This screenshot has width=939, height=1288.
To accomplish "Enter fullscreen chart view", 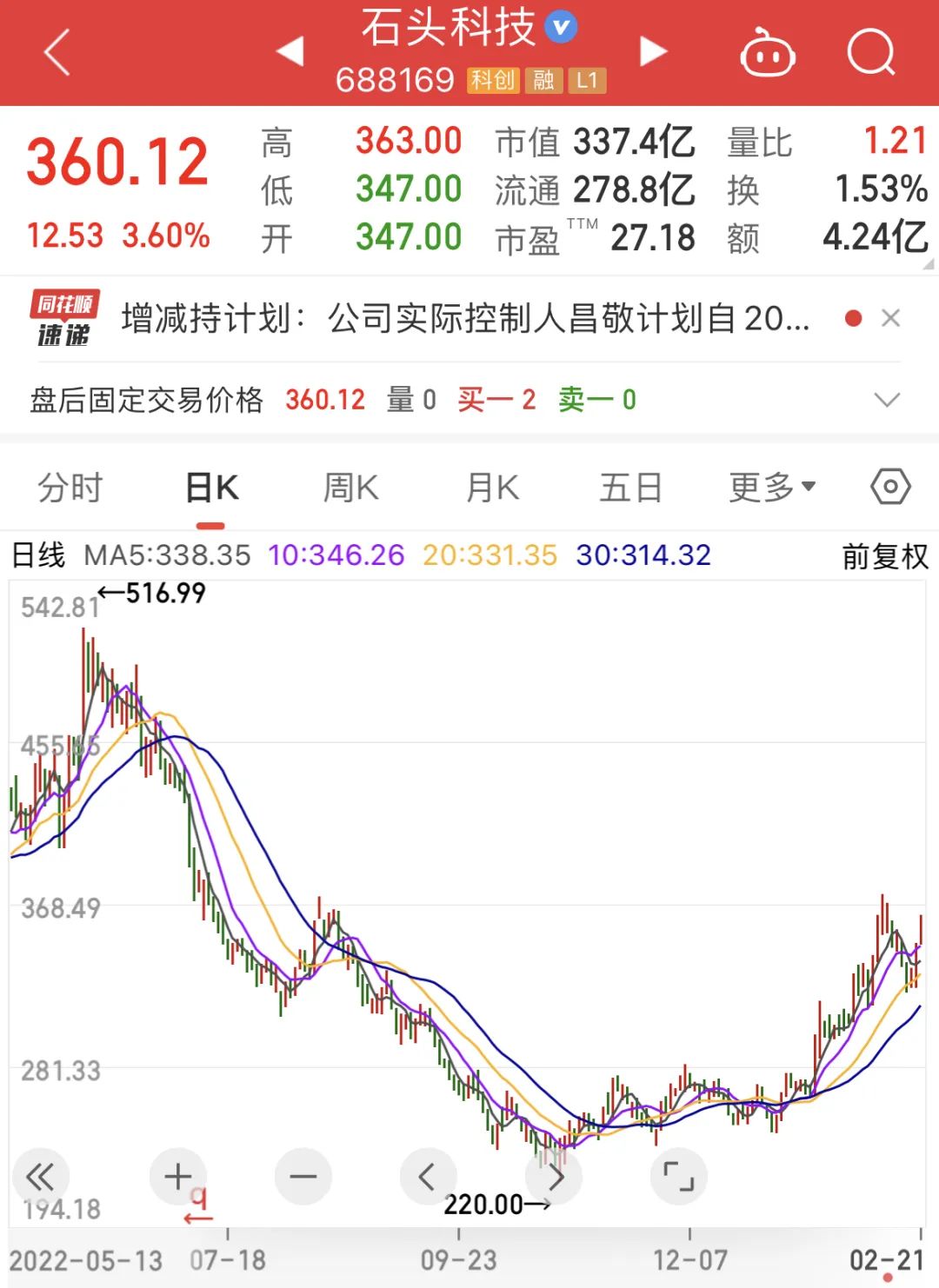I will (678, 1177).
